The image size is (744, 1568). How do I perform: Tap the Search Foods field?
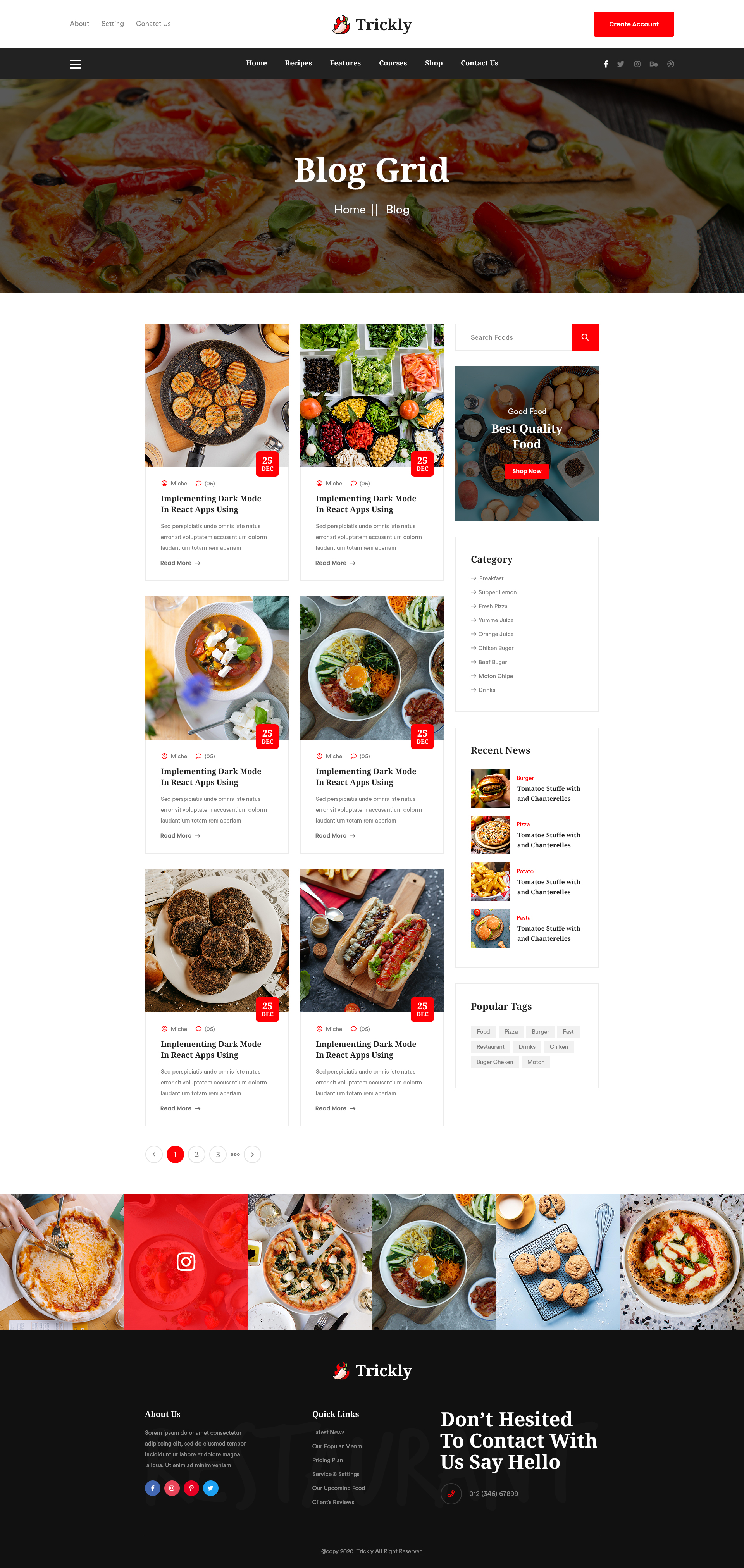point(513,337)
